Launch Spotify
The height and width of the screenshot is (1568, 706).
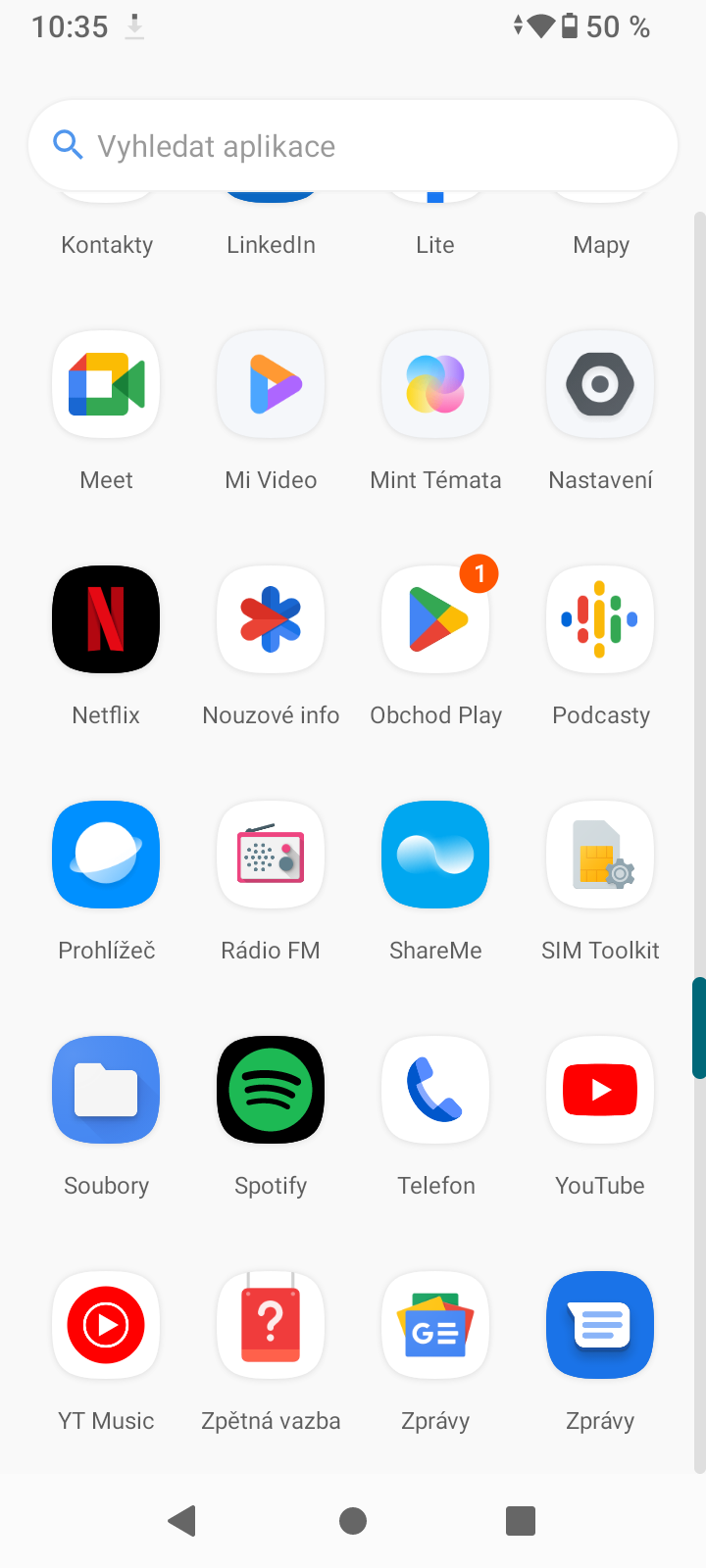(x=271, y=1090)
